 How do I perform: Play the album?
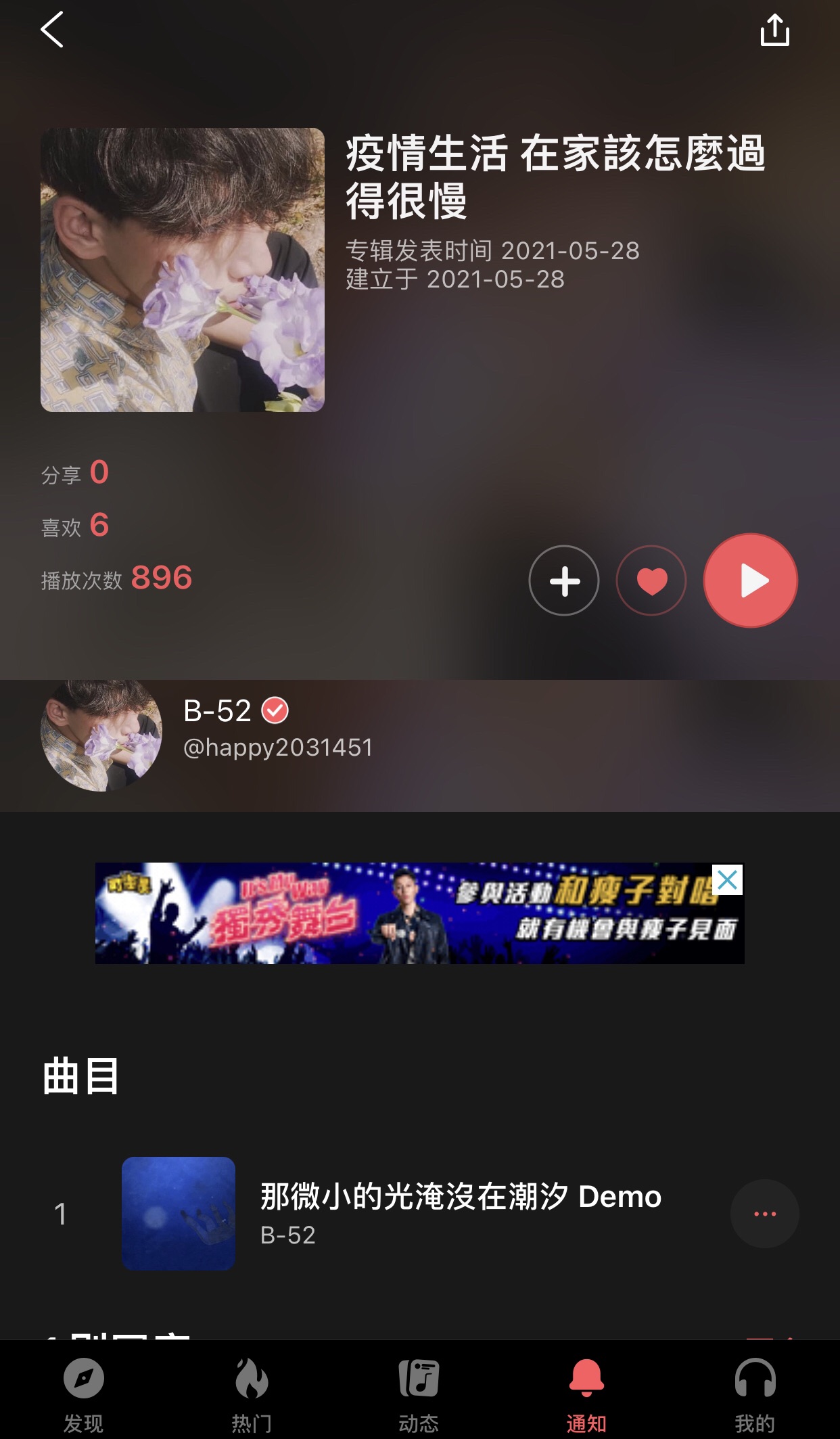coord(751,580)
